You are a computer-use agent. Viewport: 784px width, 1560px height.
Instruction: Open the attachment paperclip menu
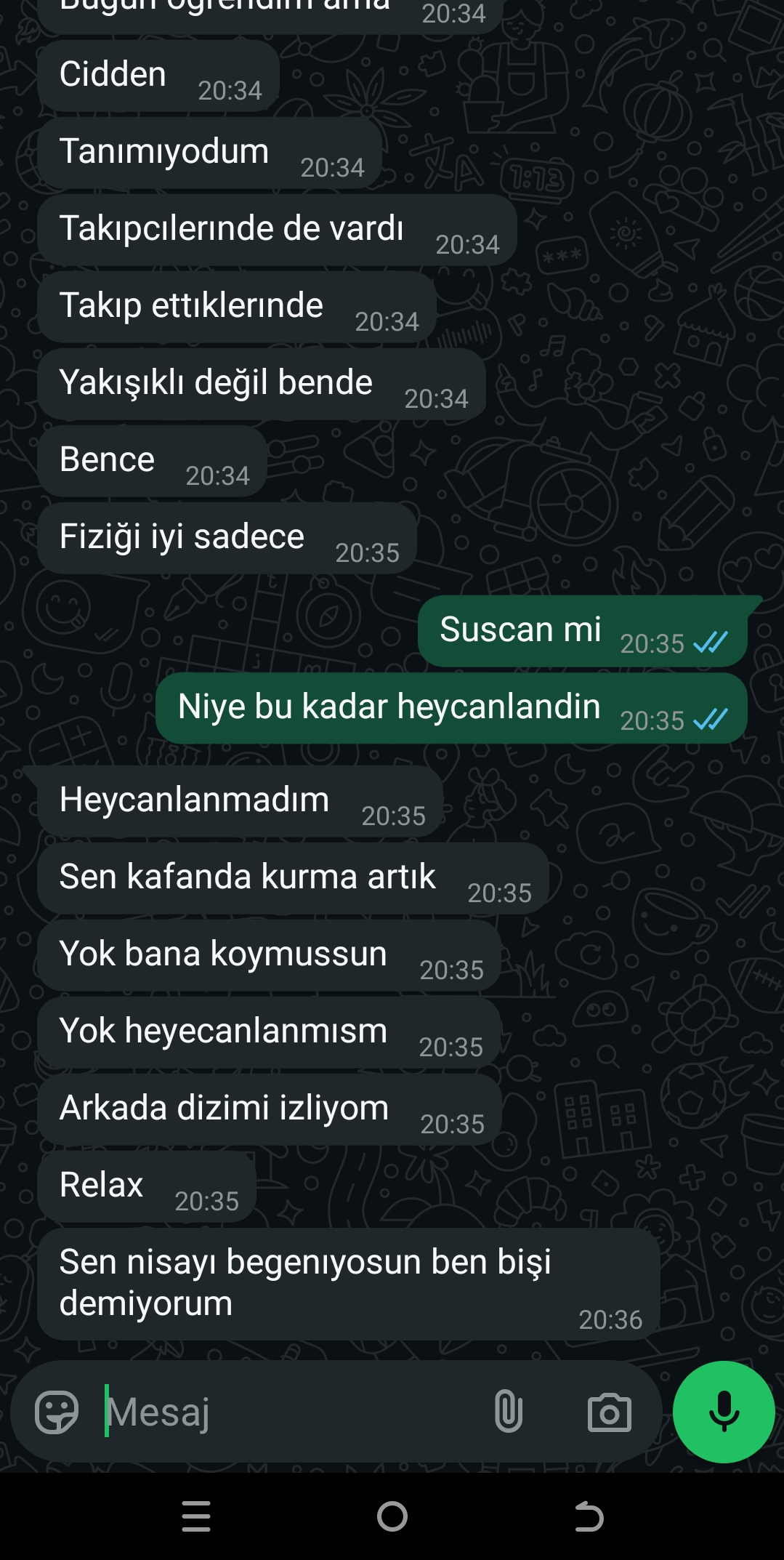(x=509, y=1411)
